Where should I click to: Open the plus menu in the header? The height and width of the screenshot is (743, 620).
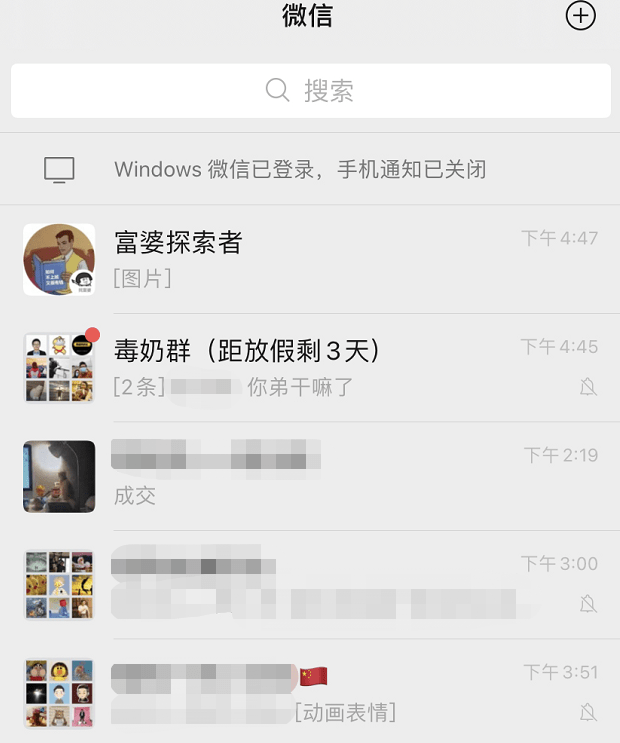[x=580, y=16]
